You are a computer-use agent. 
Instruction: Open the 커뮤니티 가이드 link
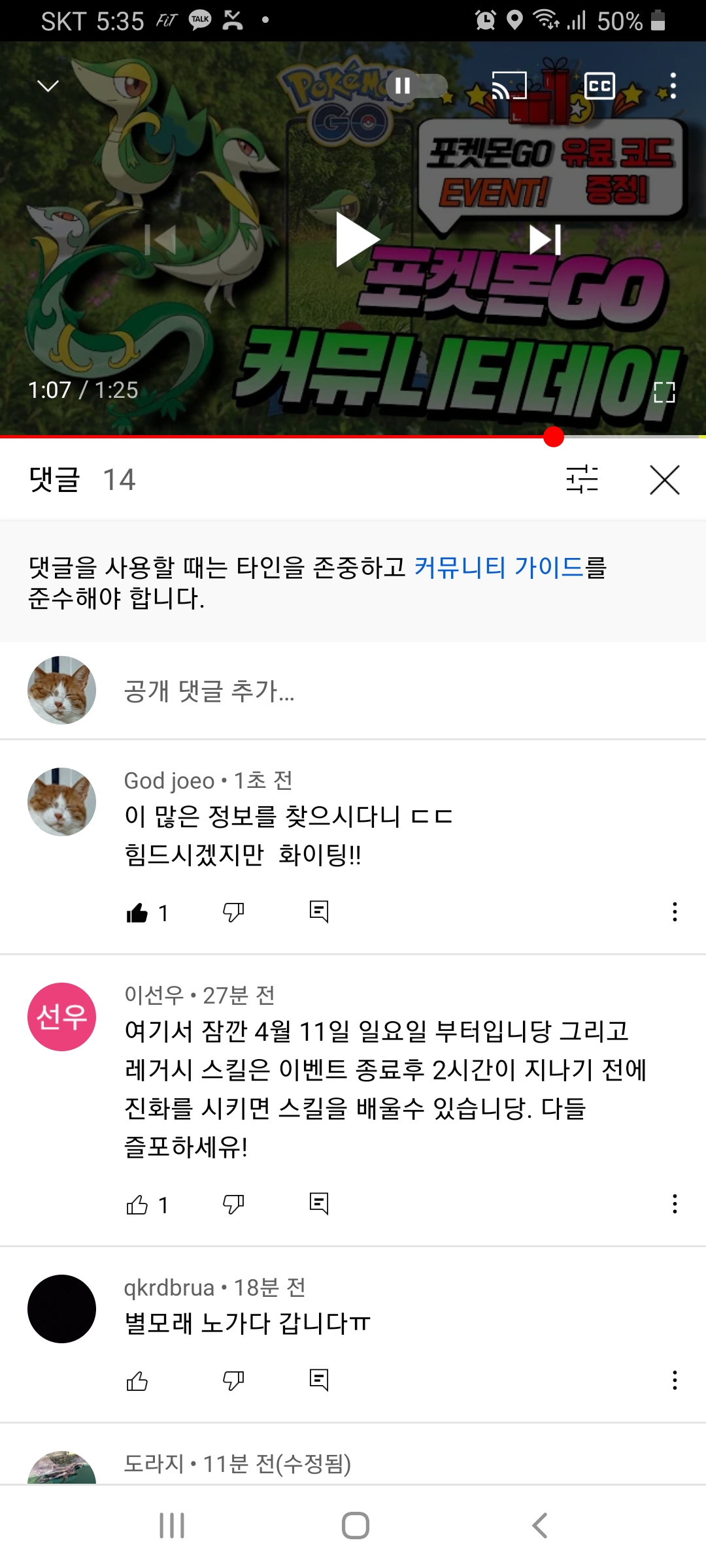pos(498,567)
